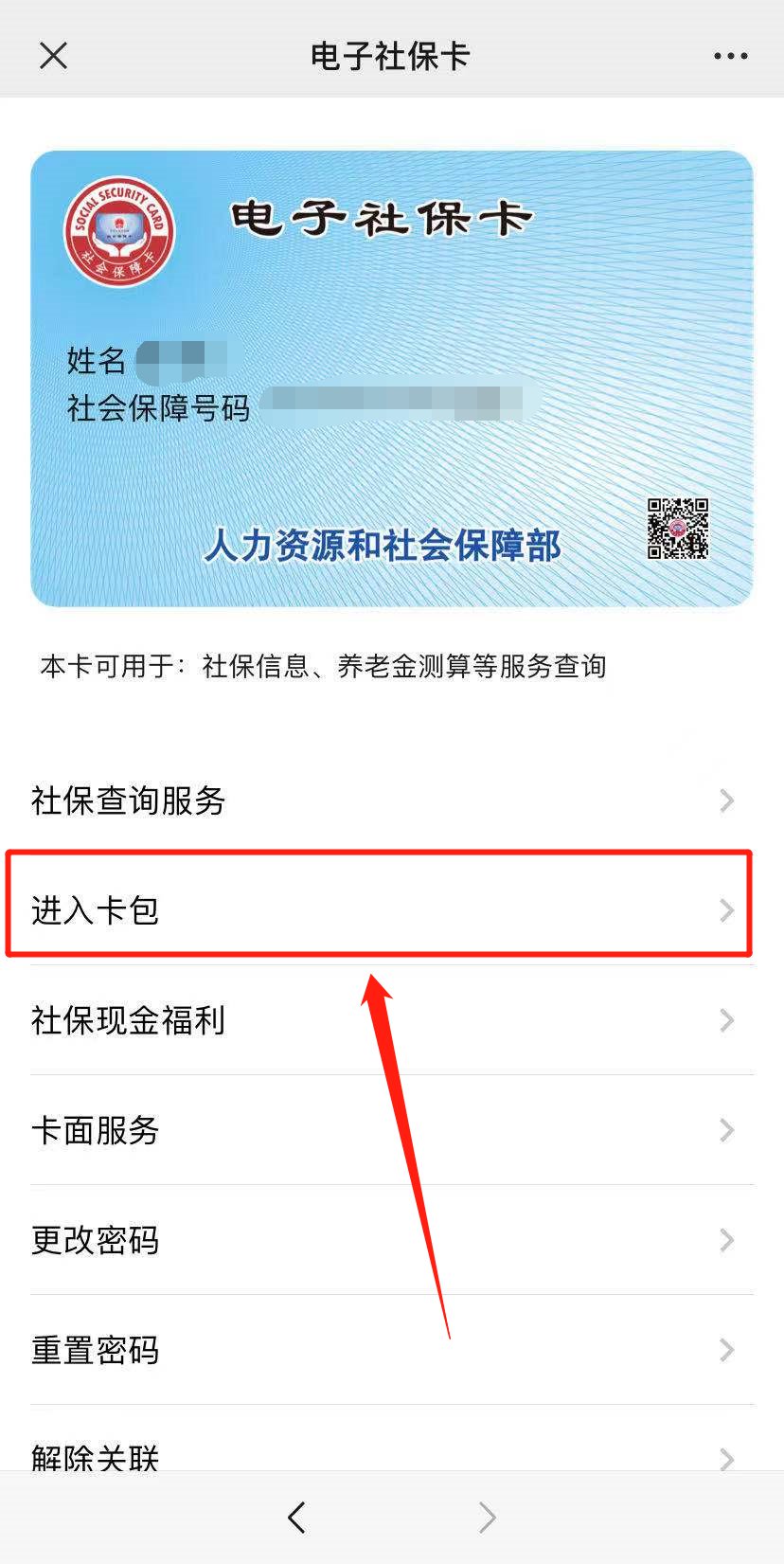Close the 电子社保卡 page
Viewport: 784px width, 1564px height.
click(x=54, y=56)
